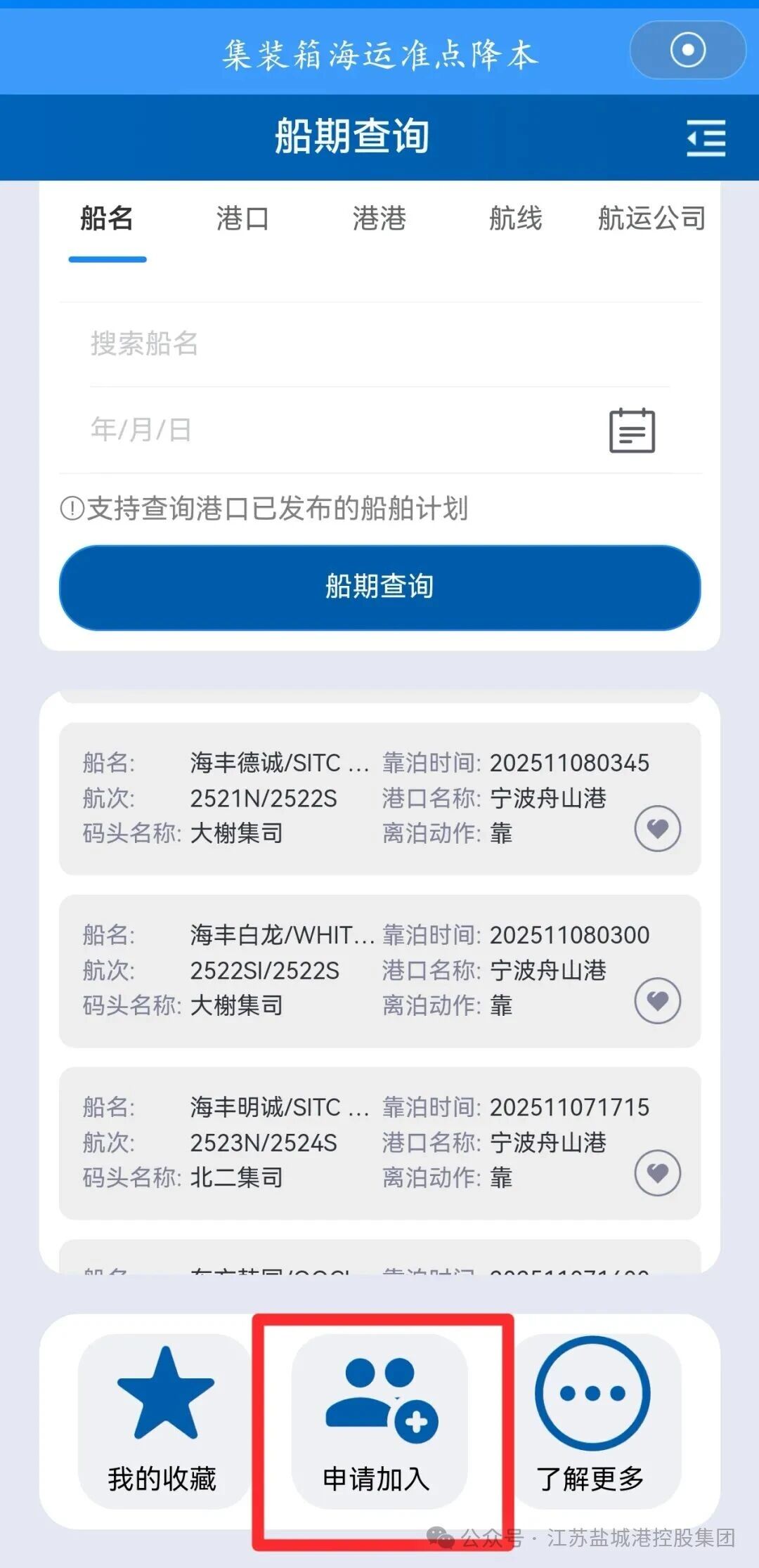Tap the calendar icon for date picking

[x=632, y=430]
